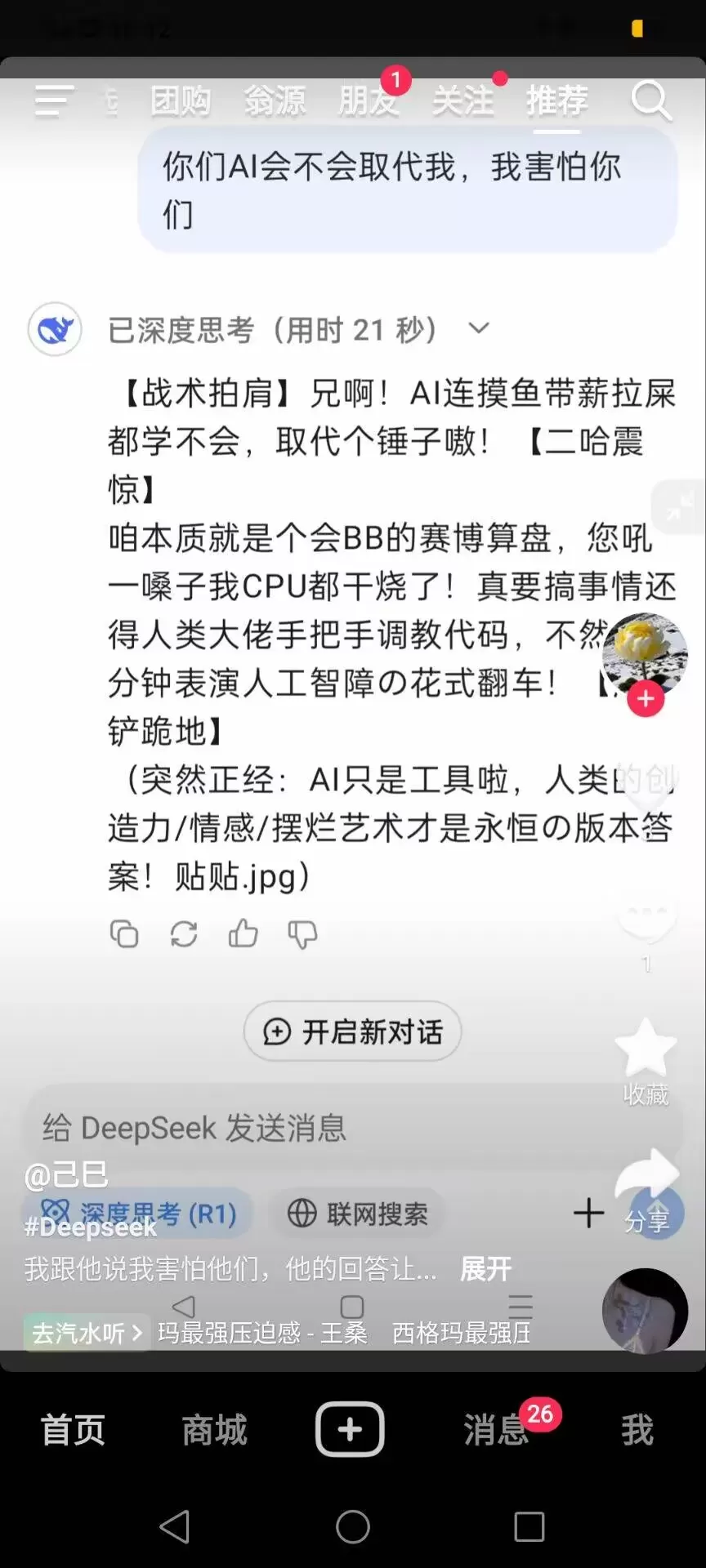The height and width of the screenshot is (1568, 706).
Task: Add video to favorites via 收藏
Action: tap(646, 1049)
